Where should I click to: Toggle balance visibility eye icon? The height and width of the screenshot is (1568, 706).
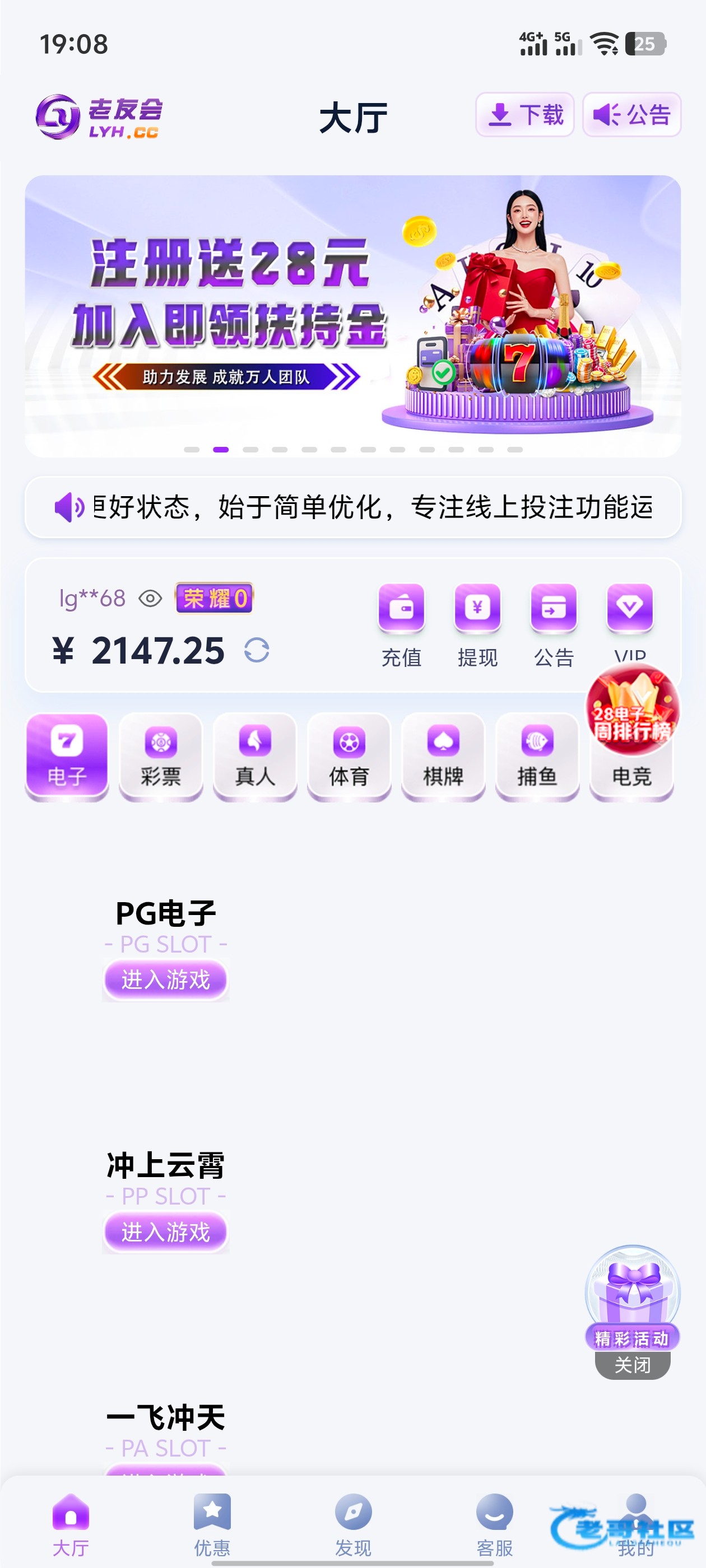tap(150, 599)
